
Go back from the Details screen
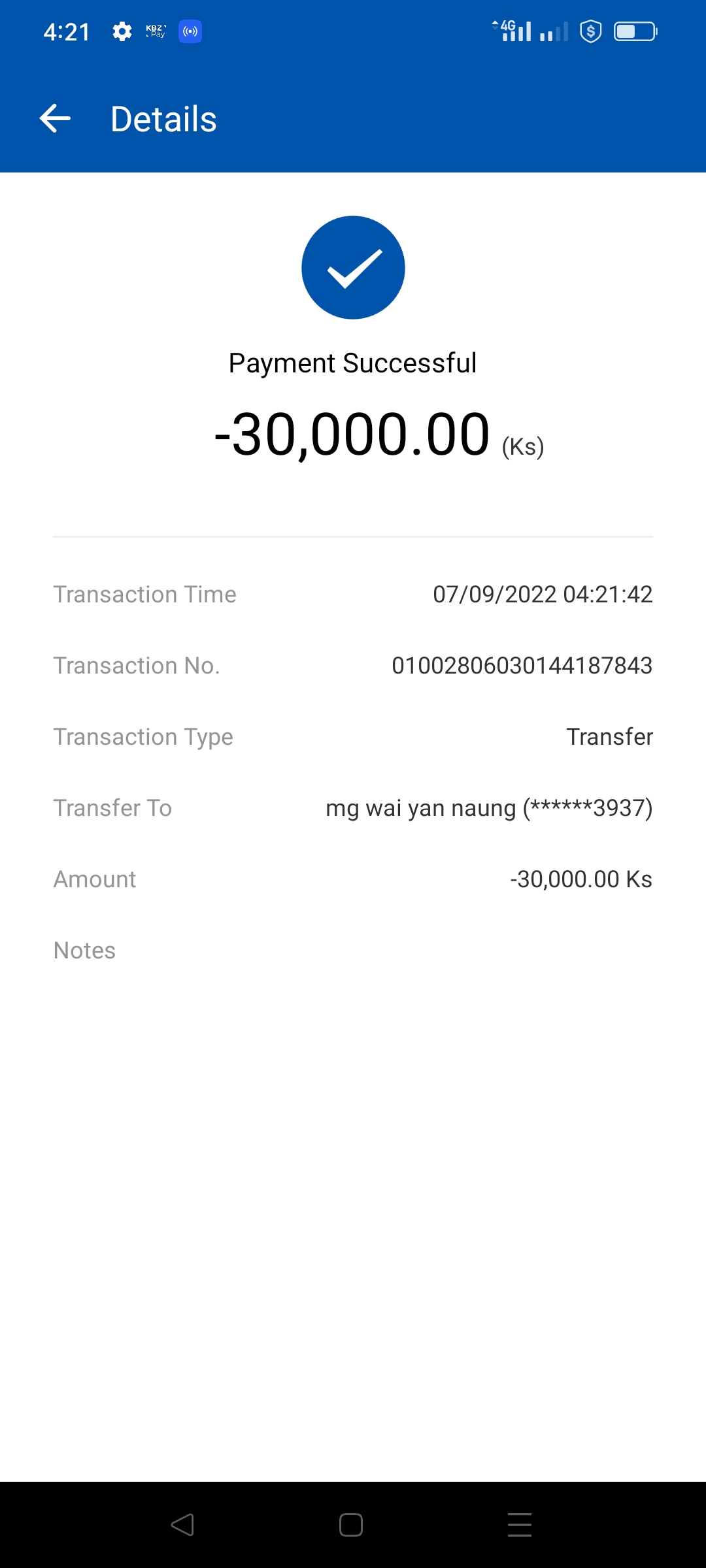(x=55, y=119)
